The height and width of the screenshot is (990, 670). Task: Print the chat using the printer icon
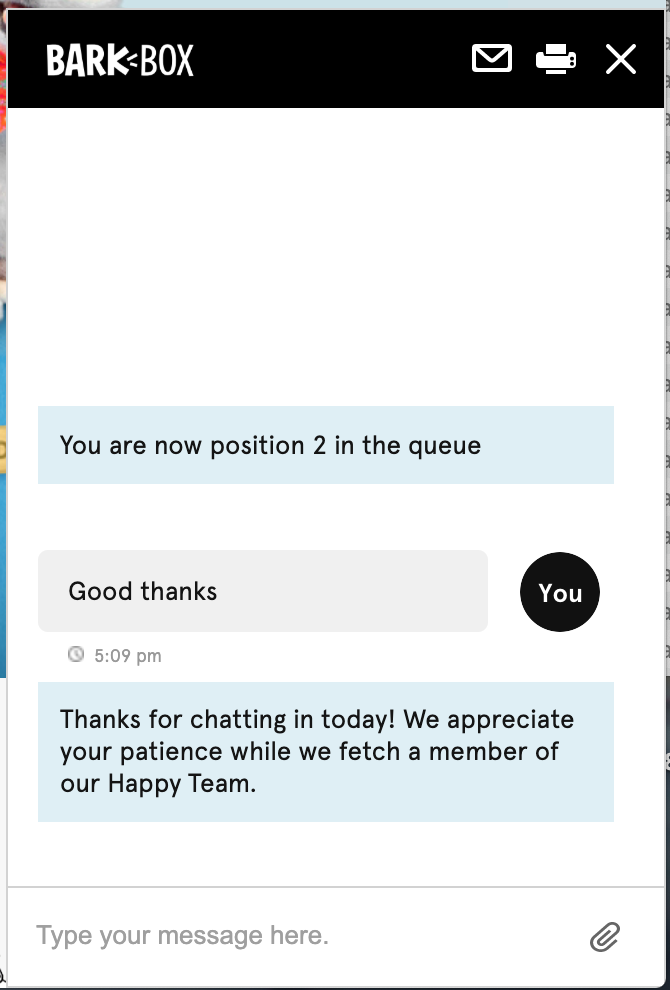(x=556, y=59)
